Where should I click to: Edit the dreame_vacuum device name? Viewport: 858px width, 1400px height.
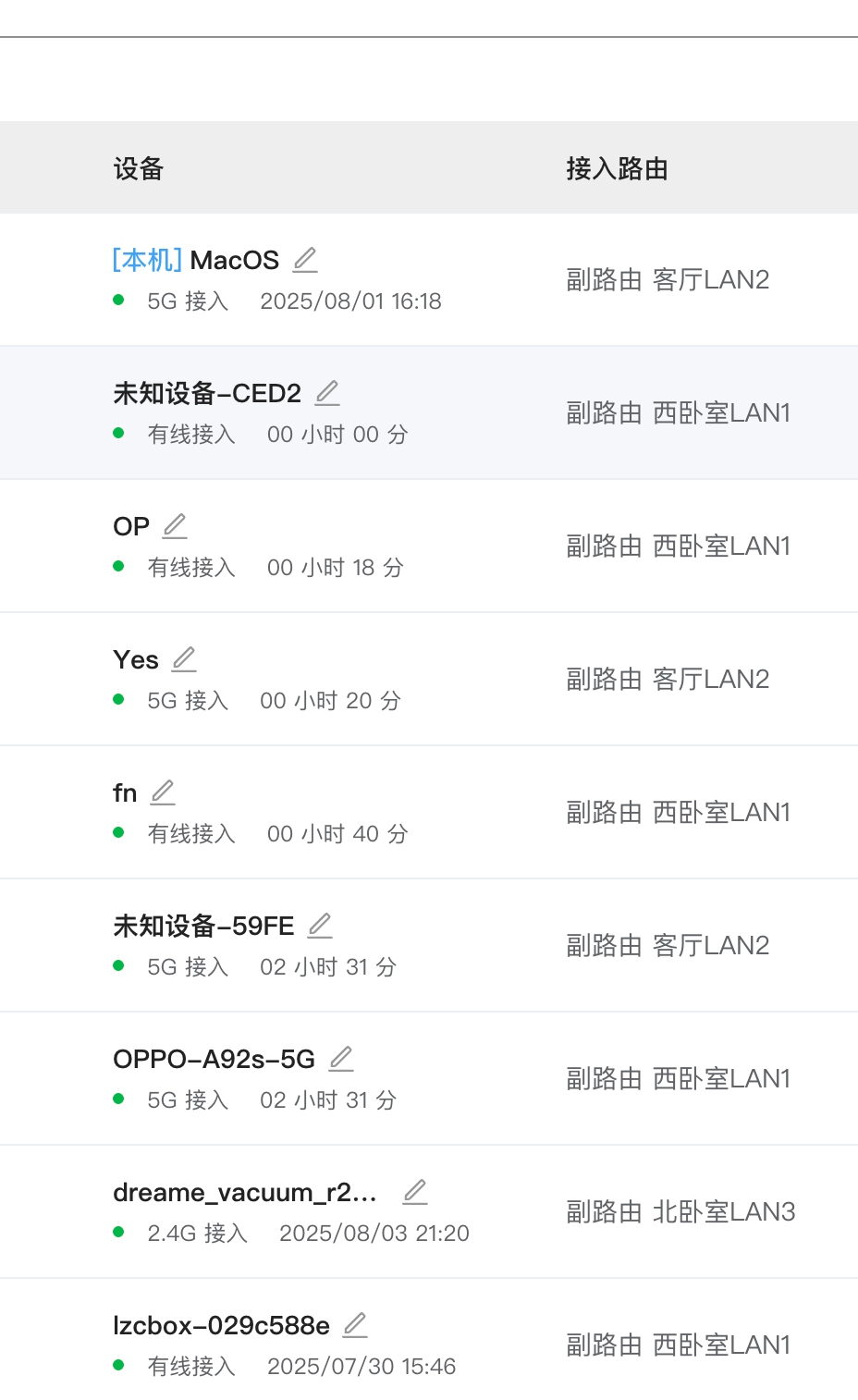(x=415, y=1192)
